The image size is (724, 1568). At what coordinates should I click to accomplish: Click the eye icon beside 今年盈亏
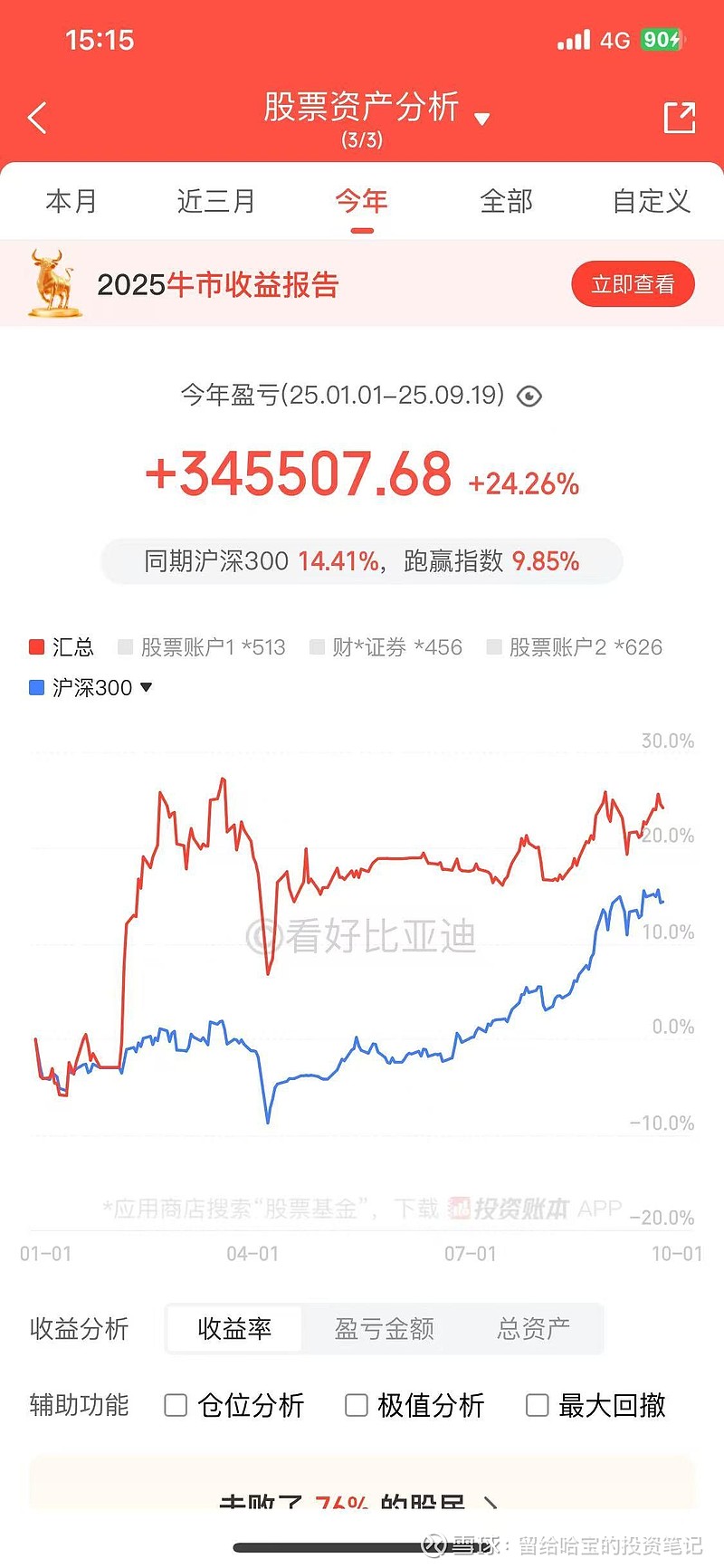[x=529, y=397]
